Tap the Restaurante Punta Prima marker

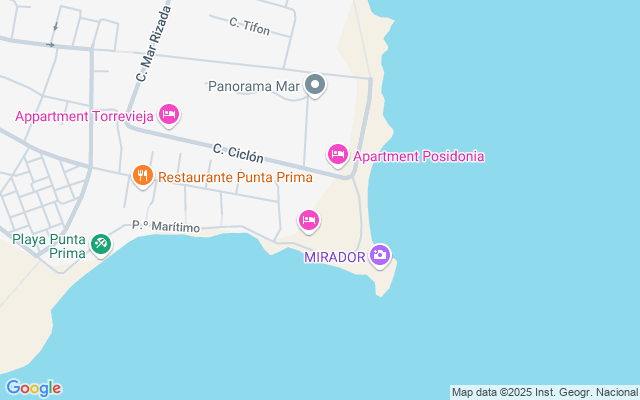point(143,176)
